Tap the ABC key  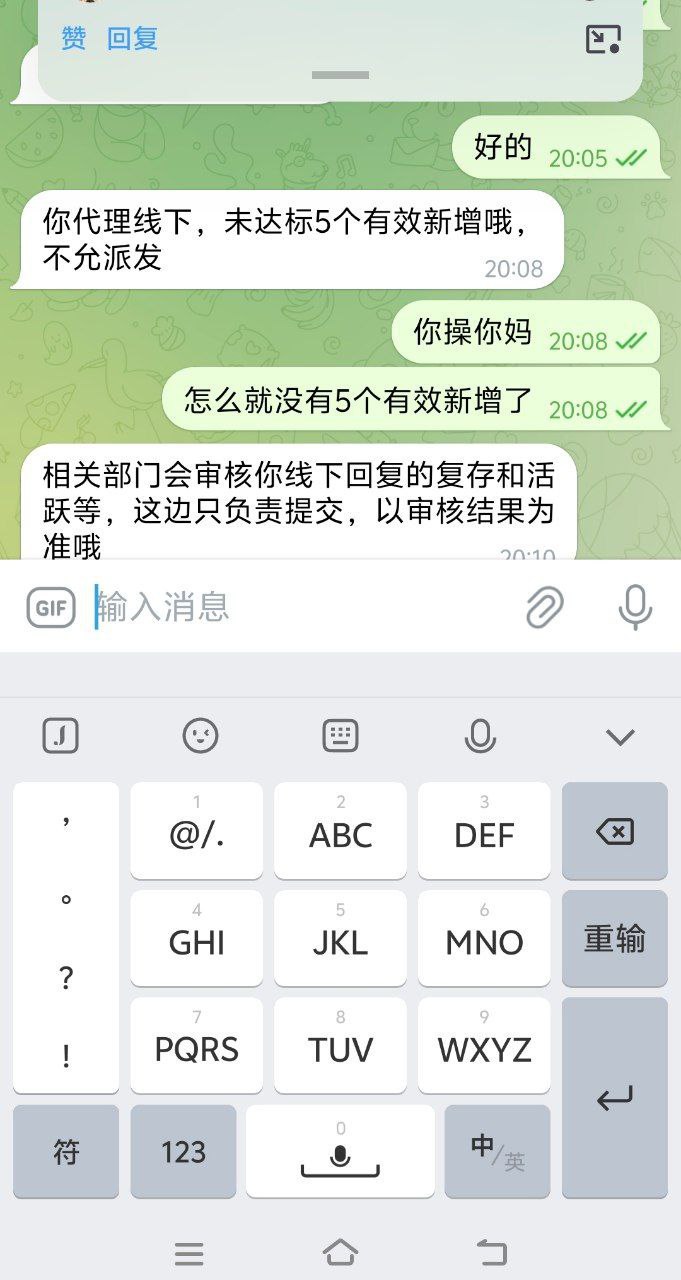(x=340, y=832)
